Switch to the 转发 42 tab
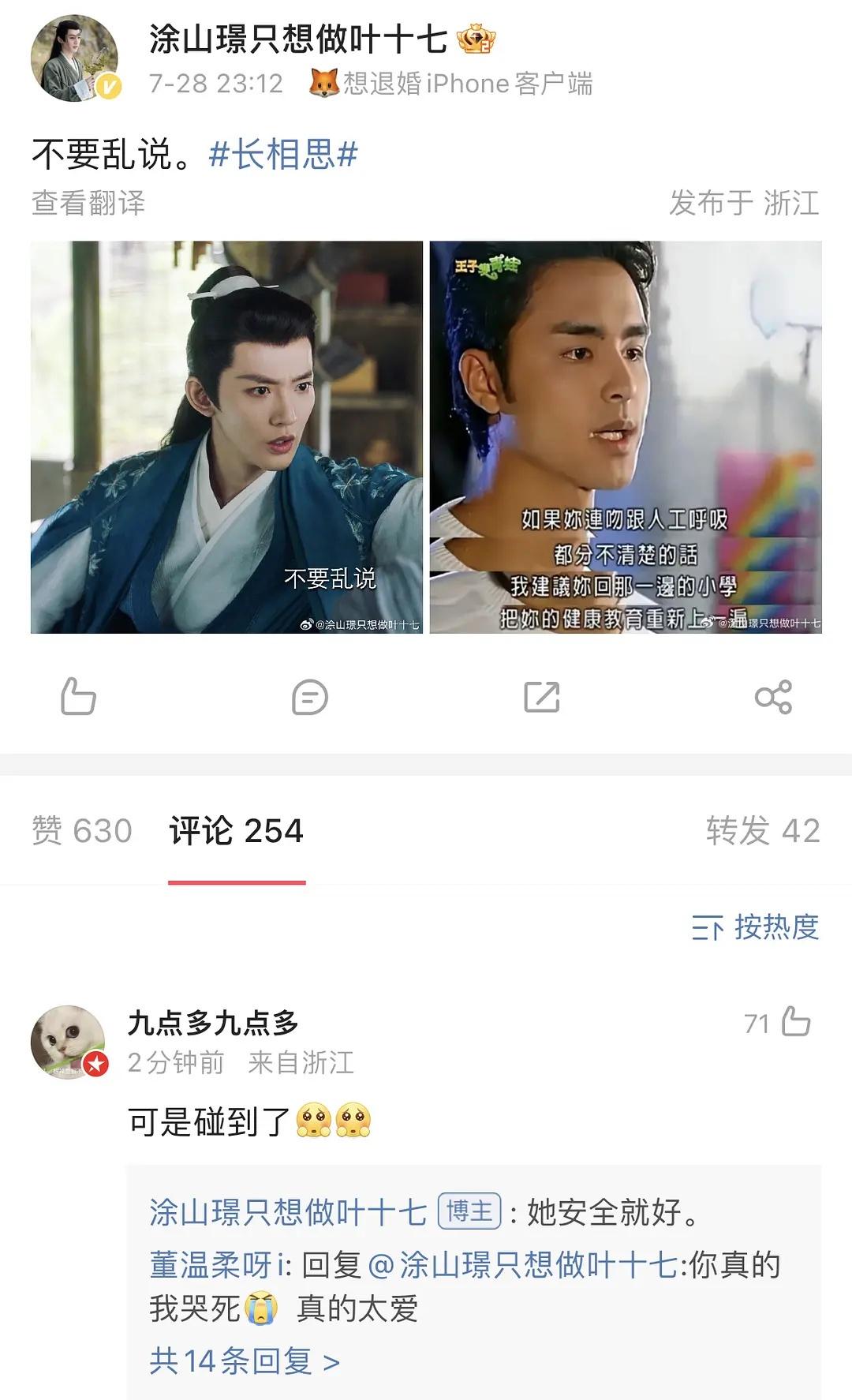Image resolution: width=852 pixels, height=1400 pixels. 763,831
